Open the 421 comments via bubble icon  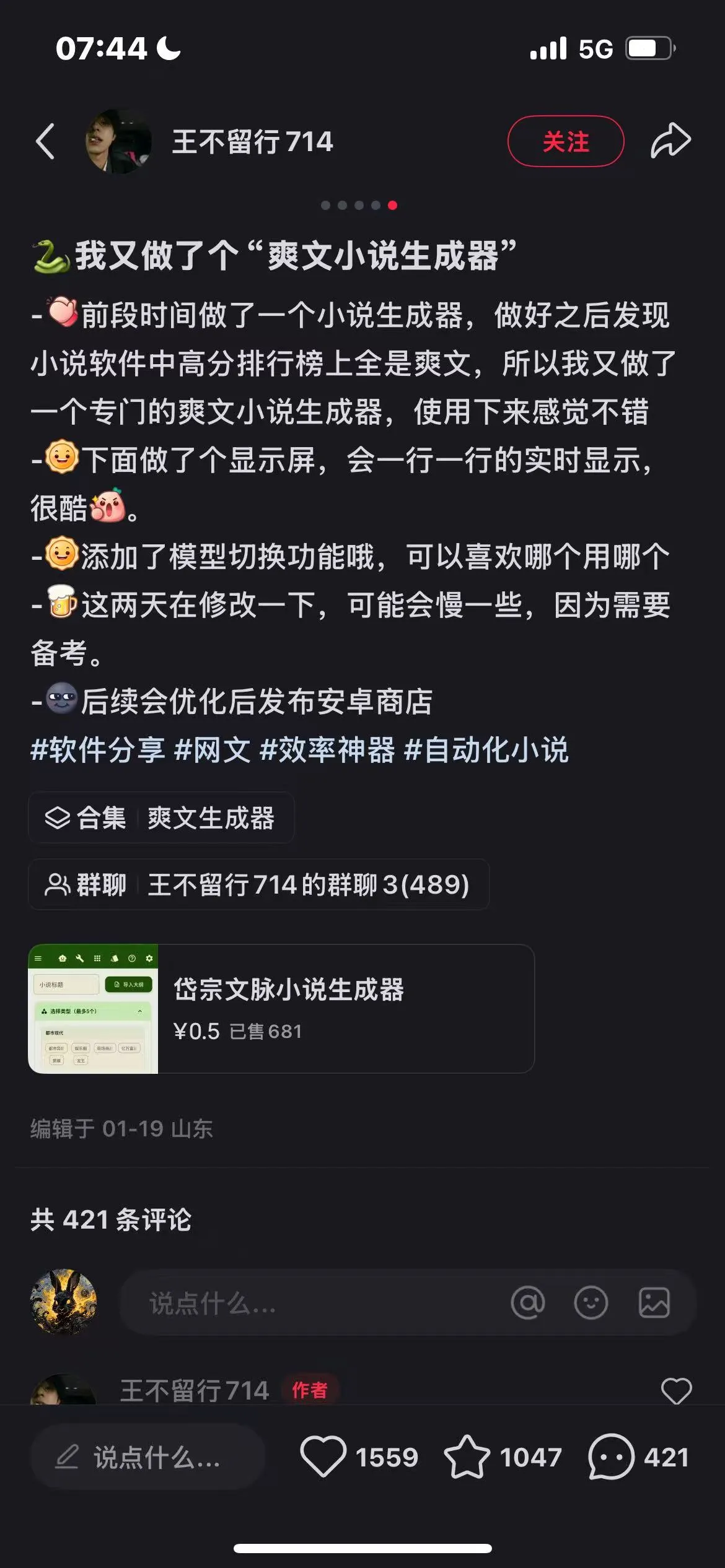611,1457
